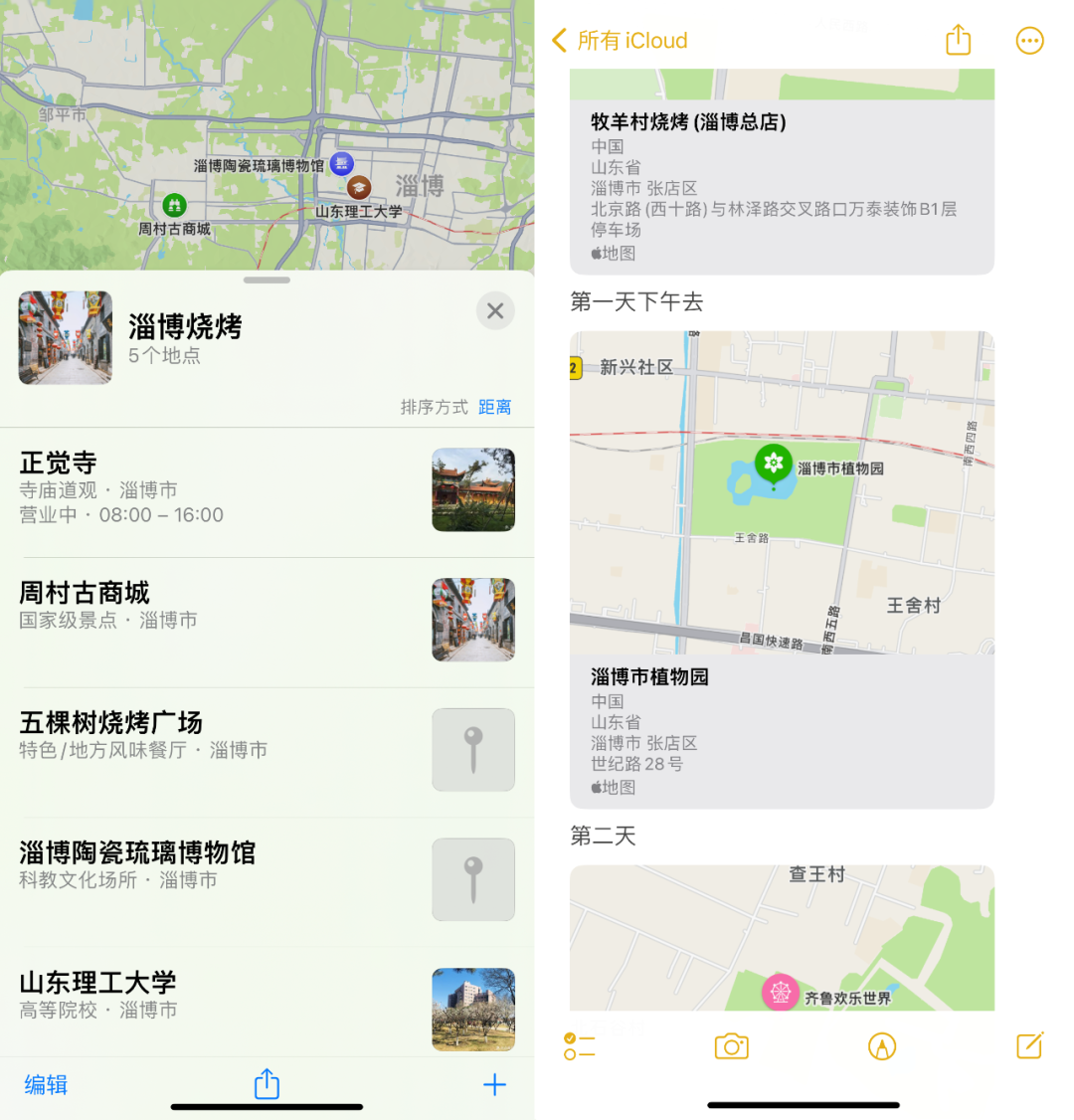Screen dimensions: 1074x1120
Task: Add a new place with plus icon
Action: click(494, 1084)
